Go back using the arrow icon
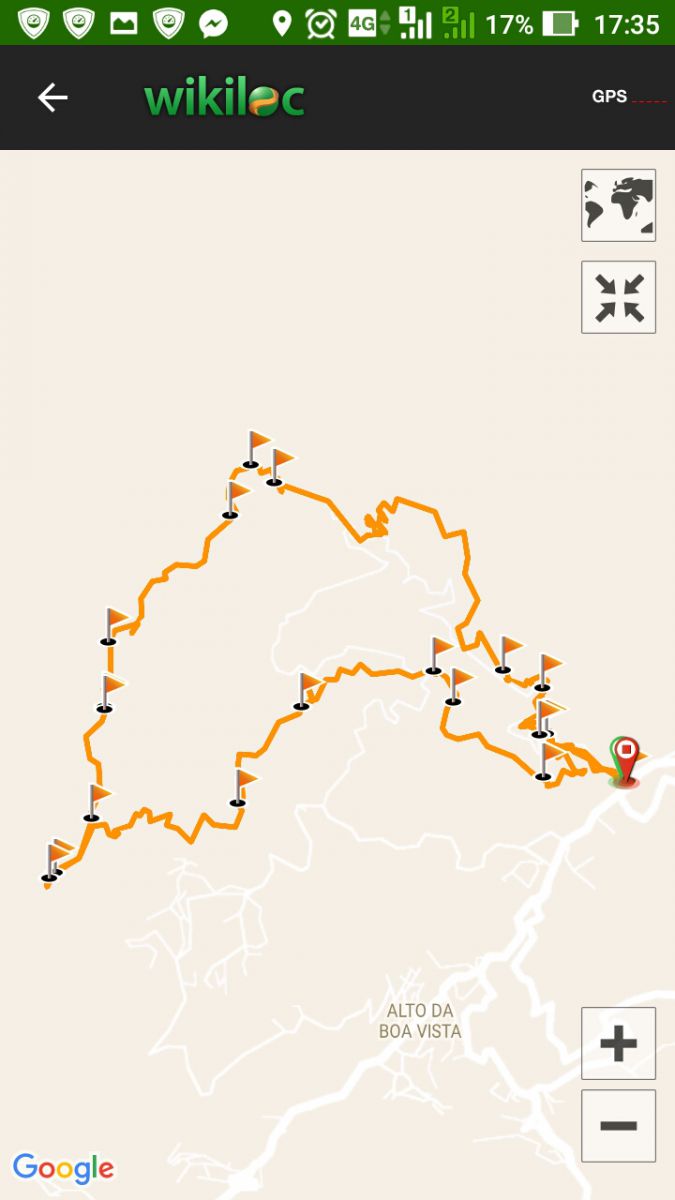Screen dimensions: 675x1200 53,97
